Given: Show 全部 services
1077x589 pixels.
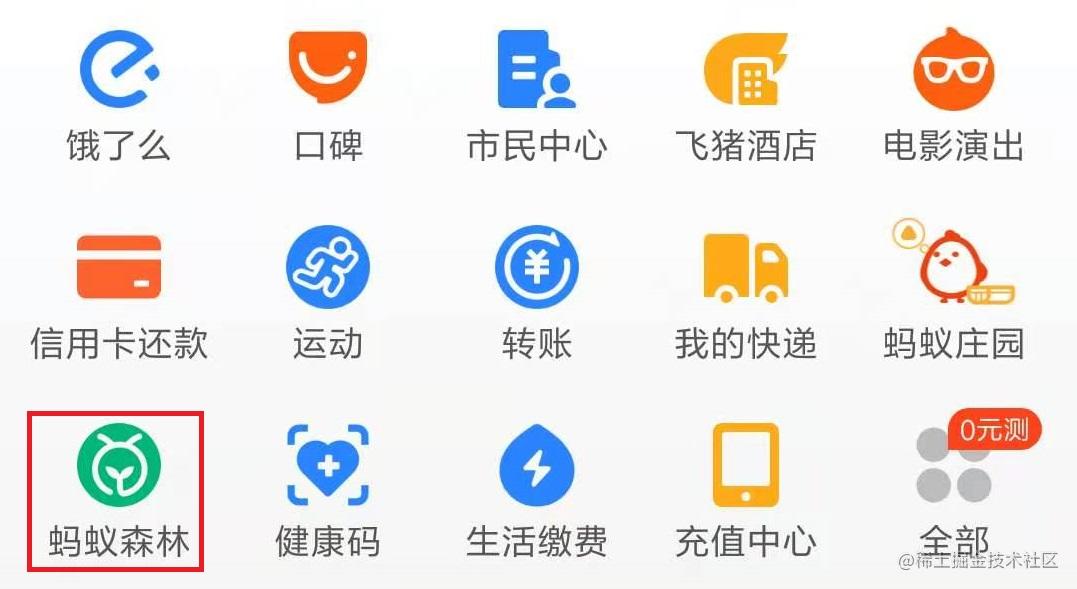Looking at the screenshot, I should pyautogui.click(x=953, y=470).
